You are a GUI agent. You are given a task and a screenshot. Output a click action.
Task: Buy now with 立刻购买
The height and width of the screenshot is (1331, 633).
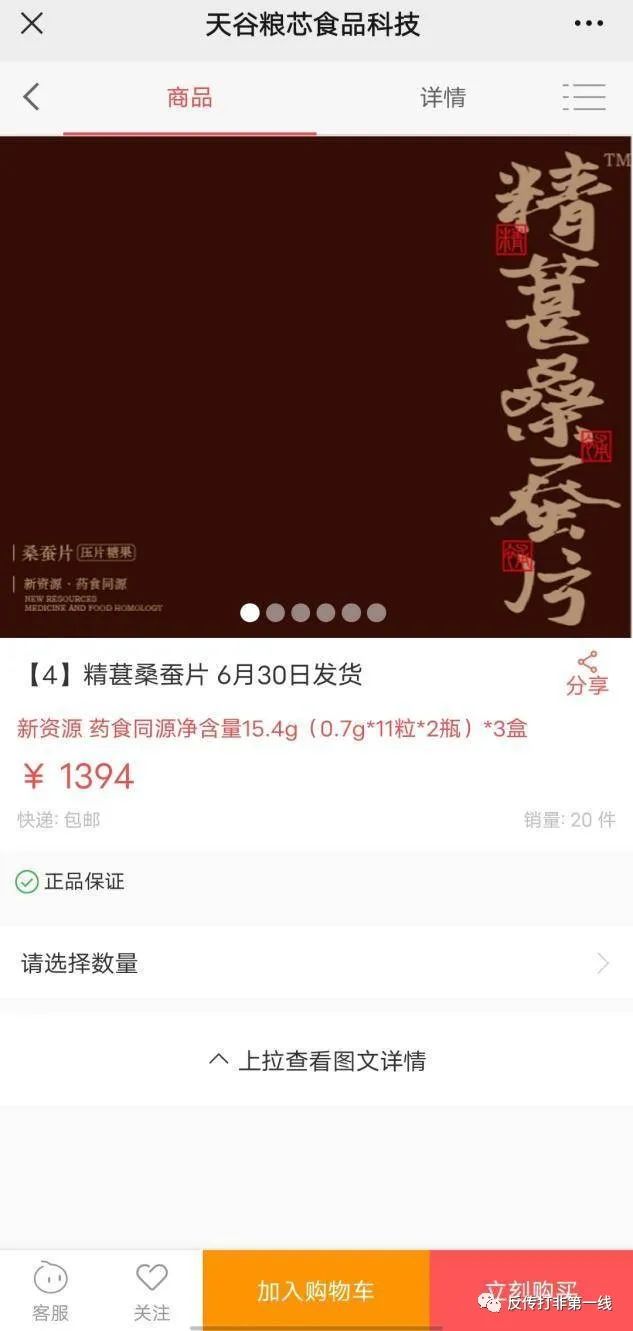(x=531, y=1288)
